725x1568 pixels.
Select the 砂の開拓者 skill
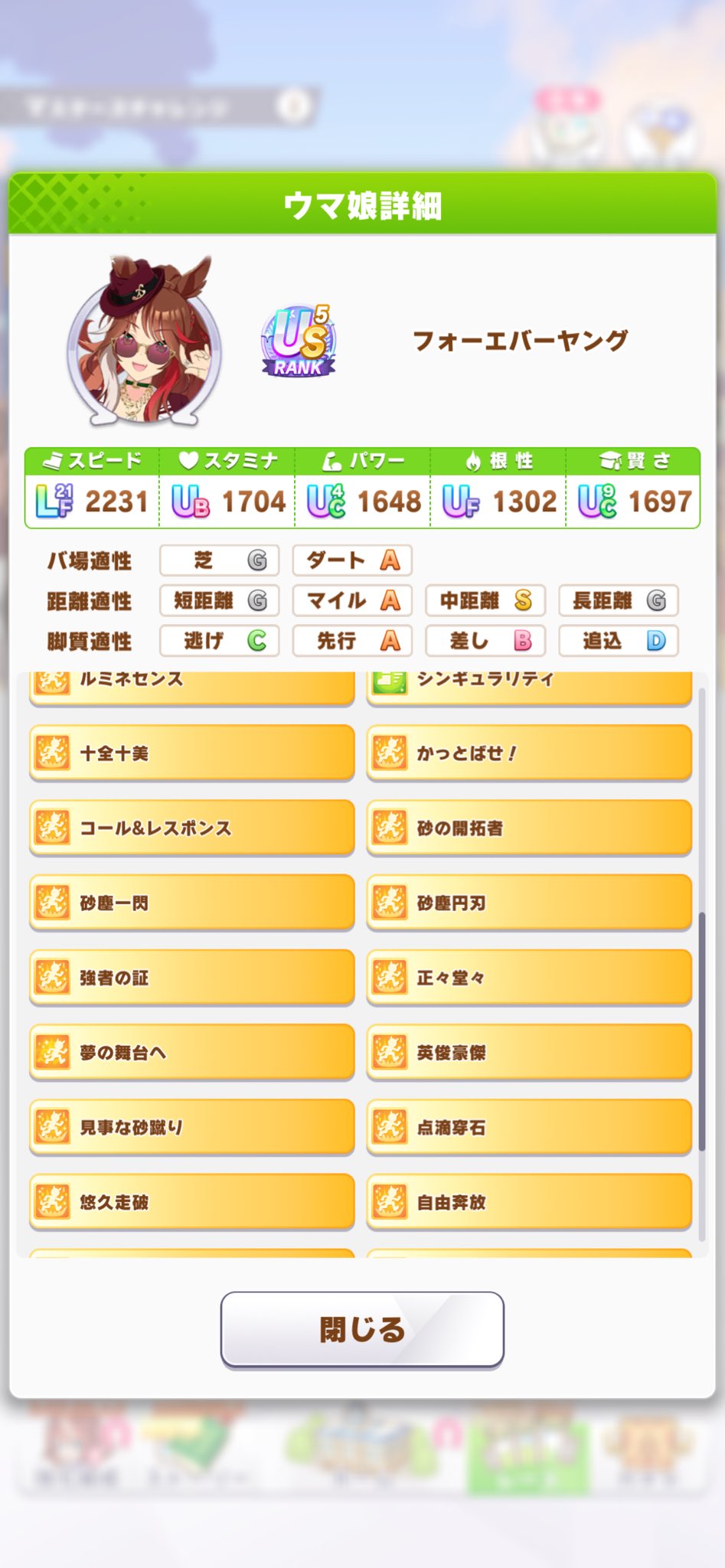click(529, 828)
